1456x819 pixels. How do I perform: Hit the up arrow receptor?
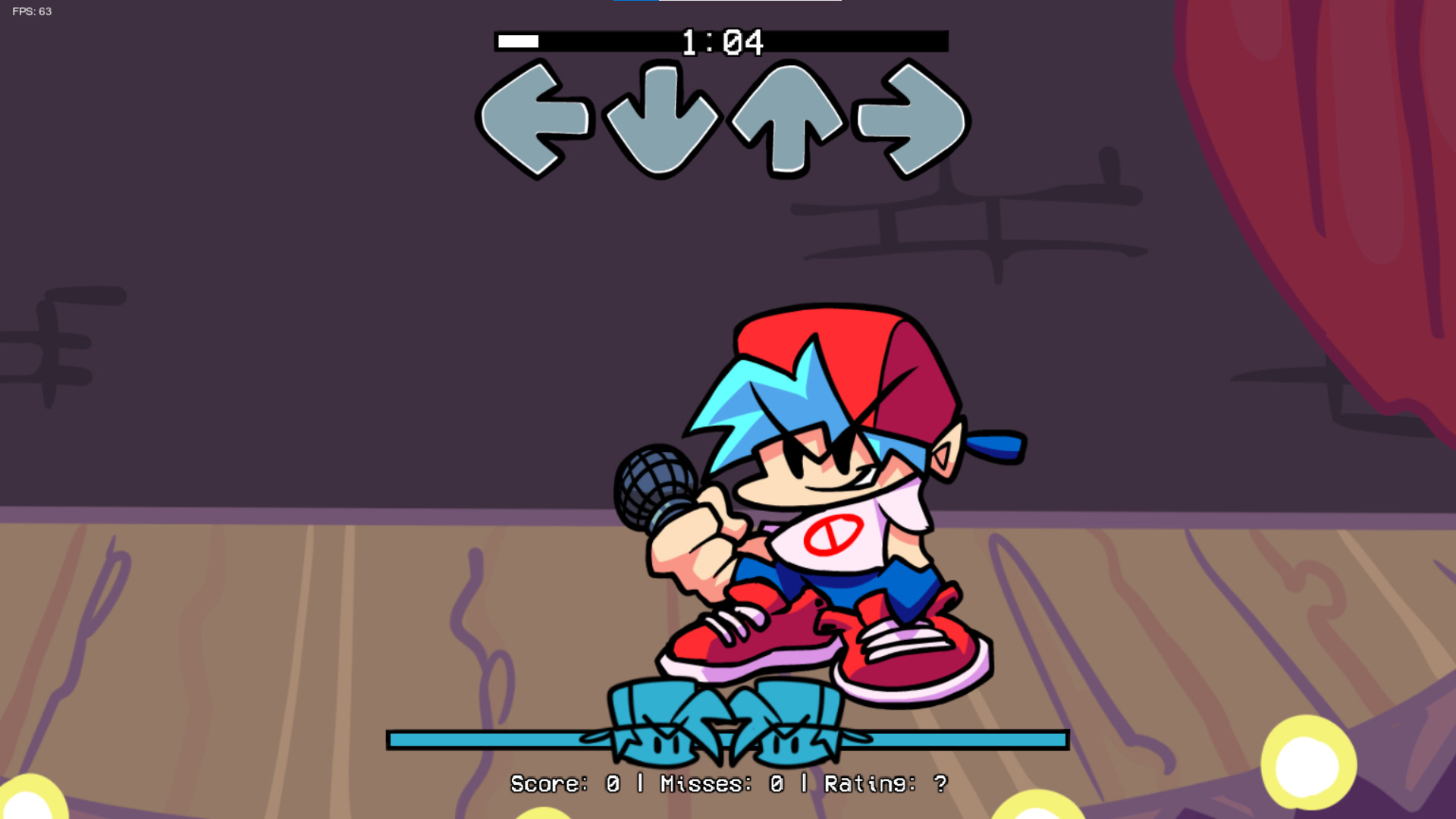[787, 120]
